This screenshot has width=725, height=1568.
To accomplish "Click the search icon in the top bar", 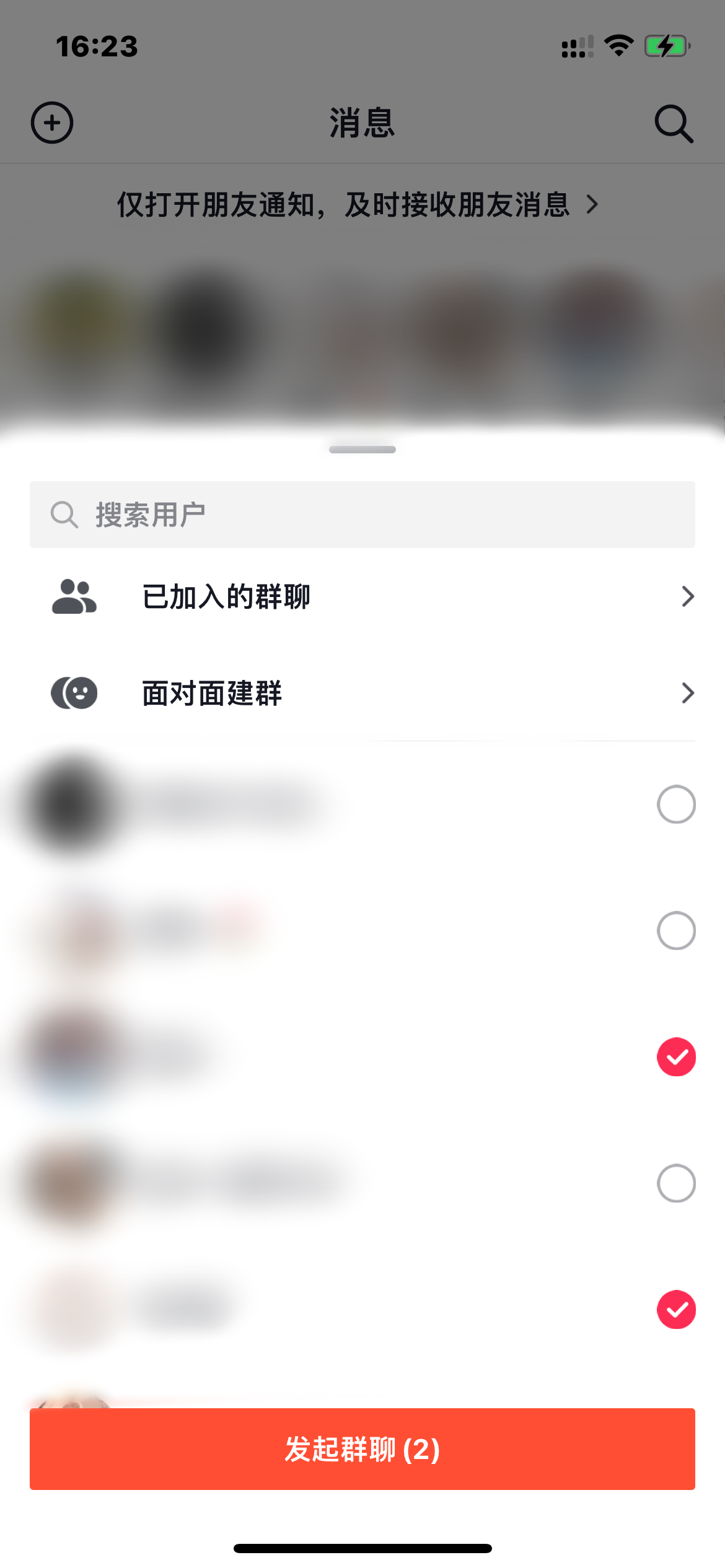I will click(x=674, y=123).
